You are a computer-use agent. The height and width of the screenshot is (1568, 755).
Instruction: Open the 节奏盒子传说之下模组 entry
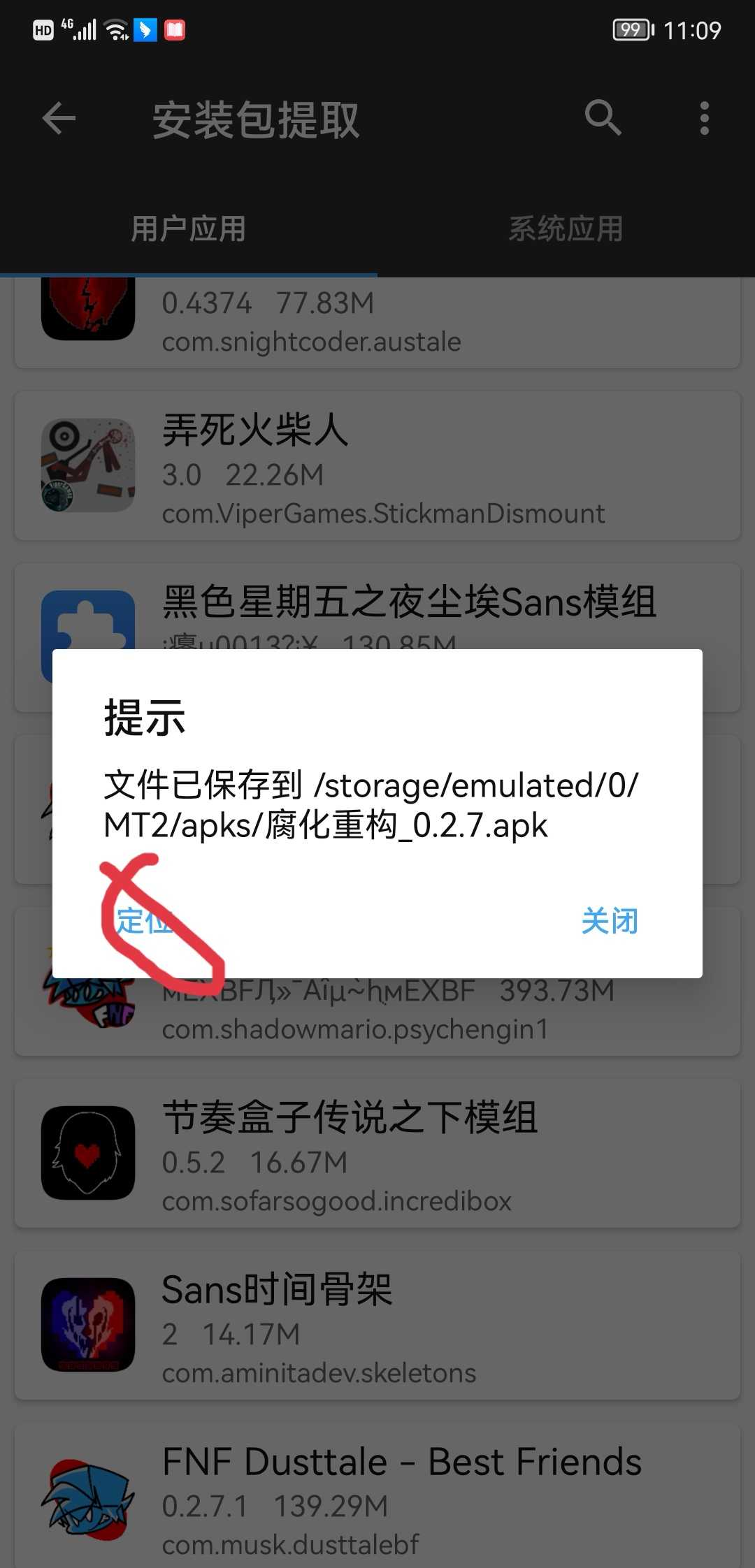[x=377, y=1153]
